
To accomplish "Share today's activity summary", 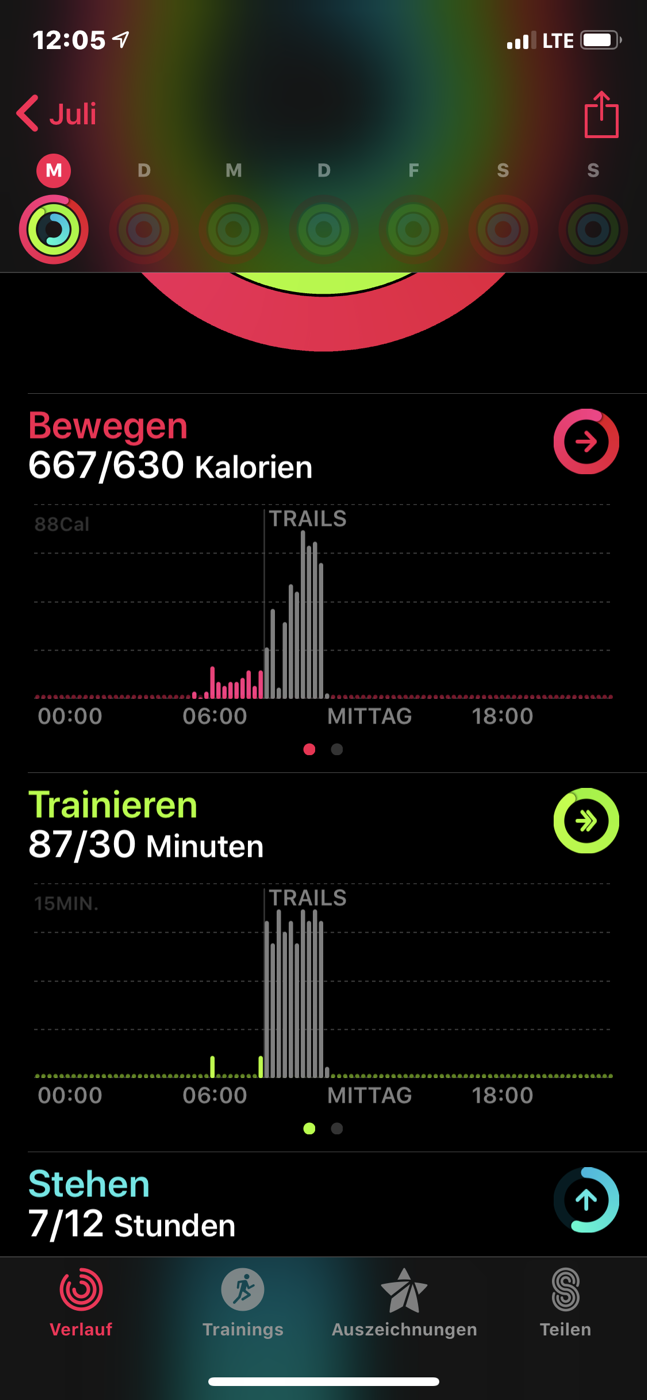I will pyautogui.click(x=601, y=114).
